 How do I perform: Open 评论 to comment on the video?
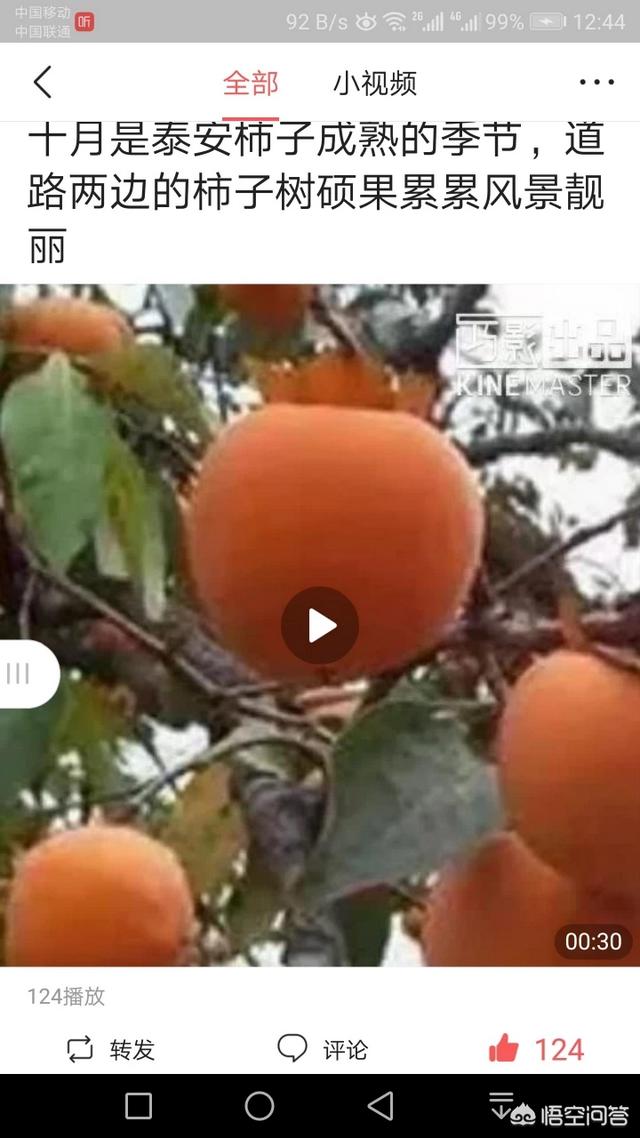pyautogui.click(x=322, y=1049)
